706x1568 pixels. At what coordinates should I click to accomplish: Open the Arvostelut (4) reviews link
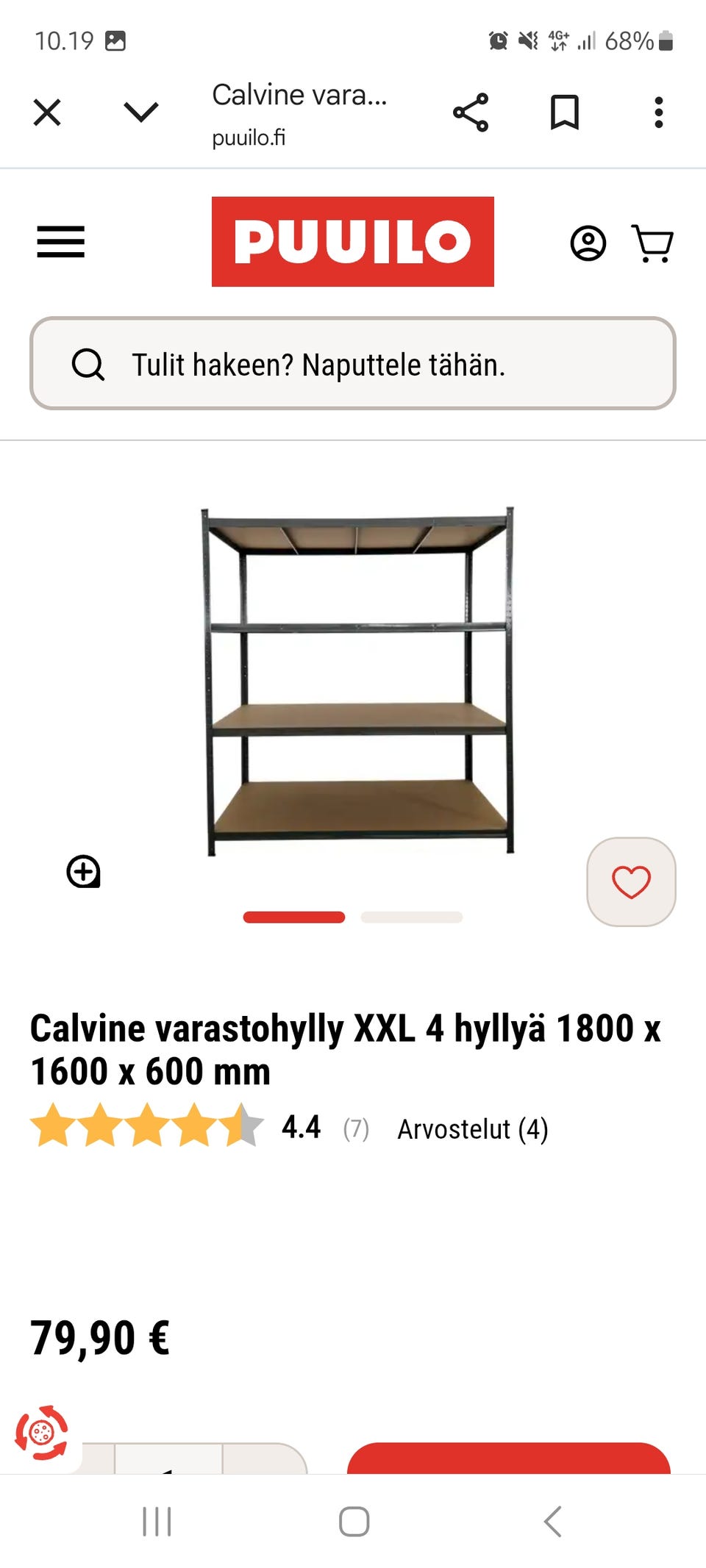pos(473,1129)
